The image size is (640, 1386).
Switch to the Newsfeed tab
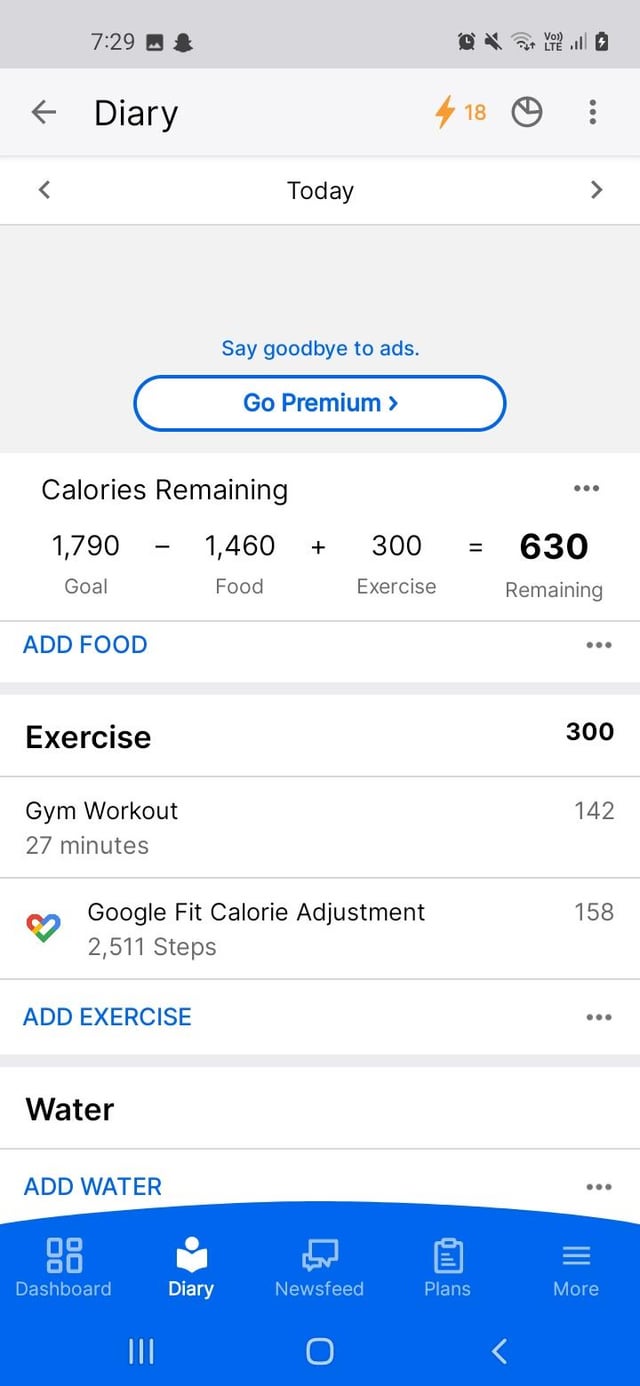[320, 1268]
